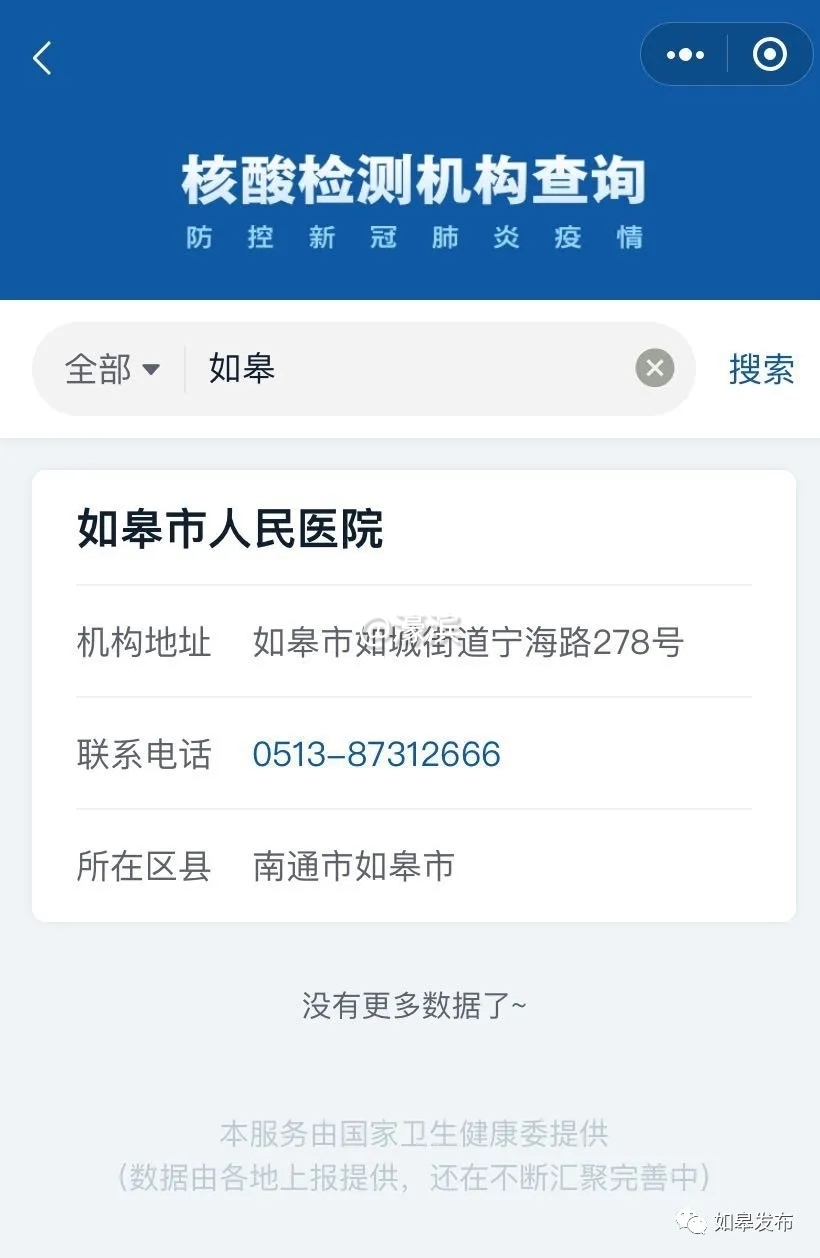This screenshot has width=820, height=1258.
Task: Click the 没有更多数据了 message
Action: (410, 1007)
